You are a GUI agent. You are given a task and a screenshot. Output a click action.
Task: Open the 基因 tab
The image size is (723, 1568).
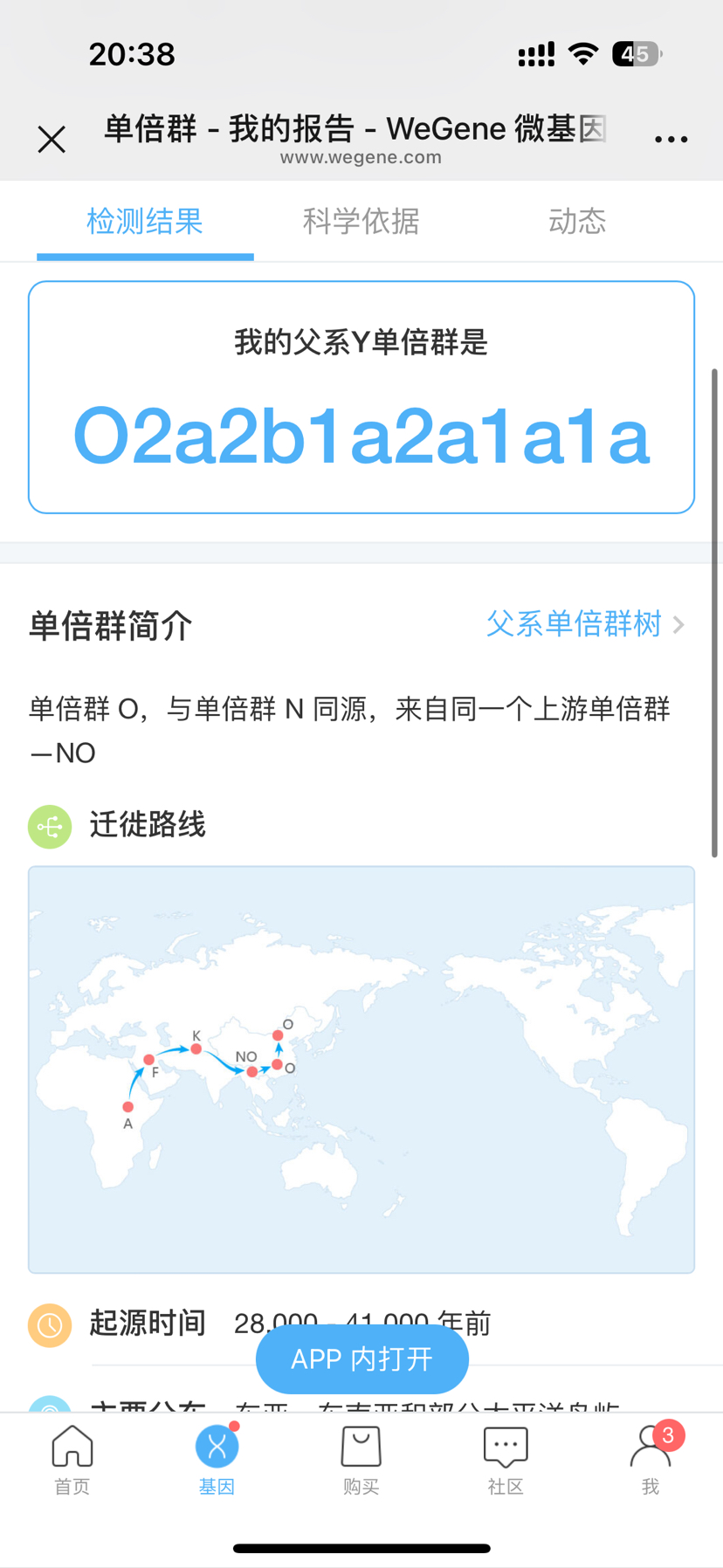coord(217,1460)
